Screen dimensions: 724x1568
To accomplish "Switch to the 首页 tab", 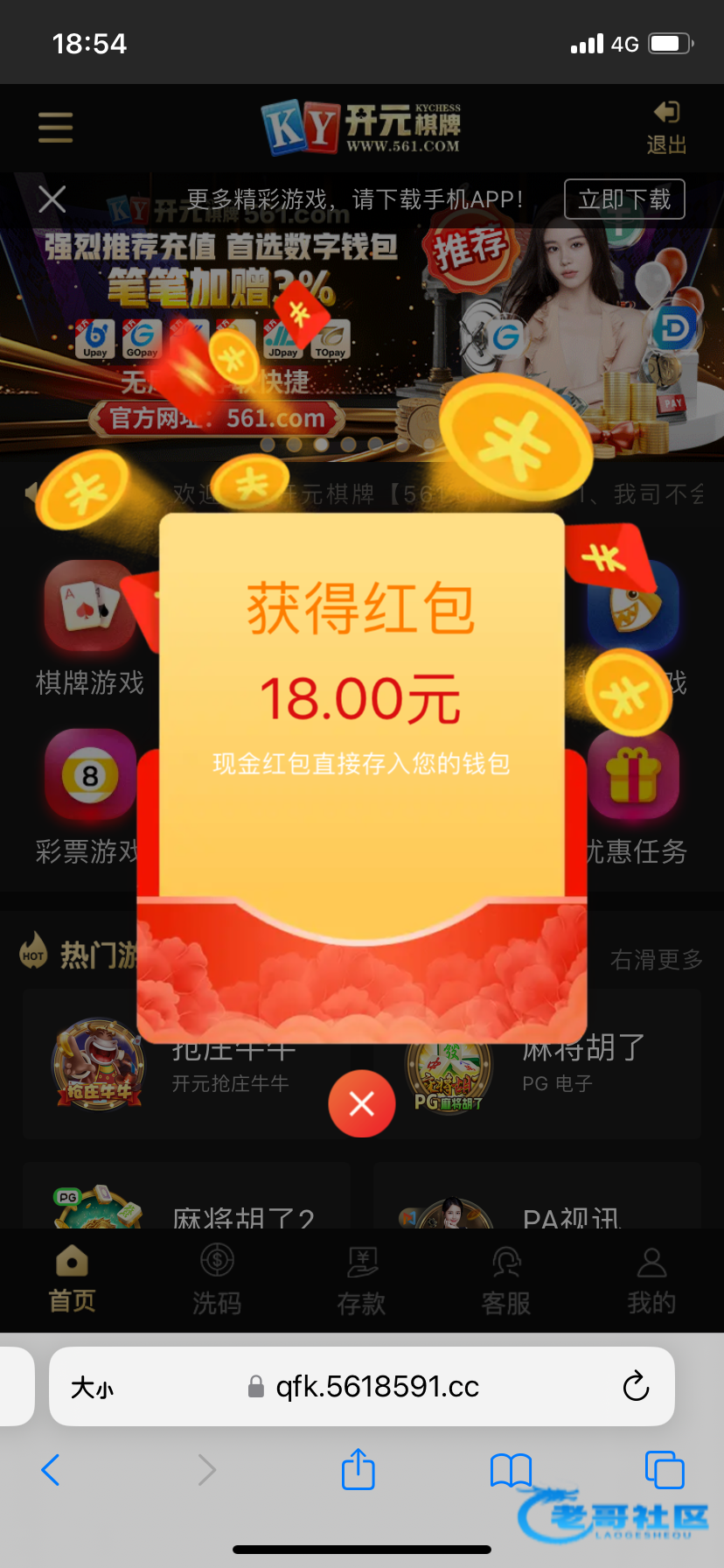I will [72, 1279].
